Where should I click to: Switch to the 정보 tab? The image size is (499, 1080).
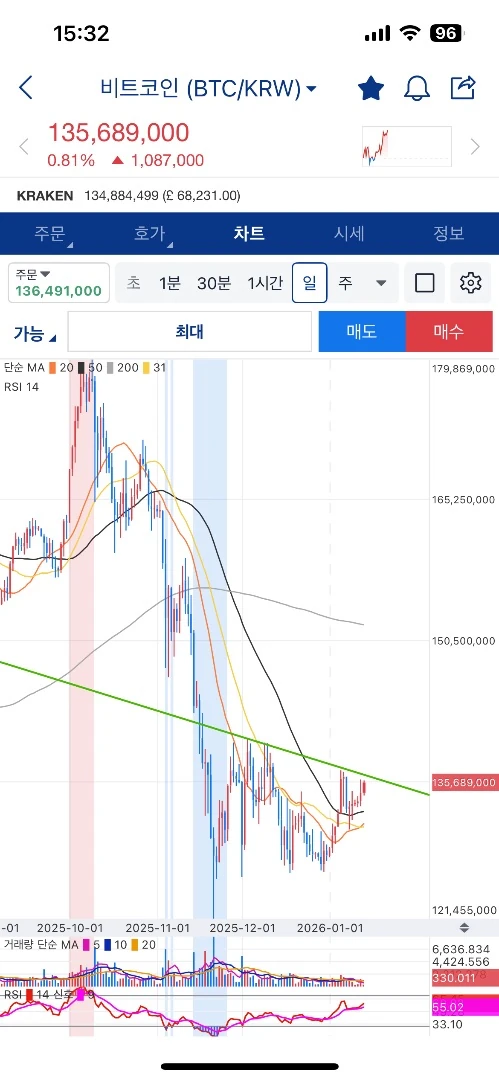coord(449,233)
